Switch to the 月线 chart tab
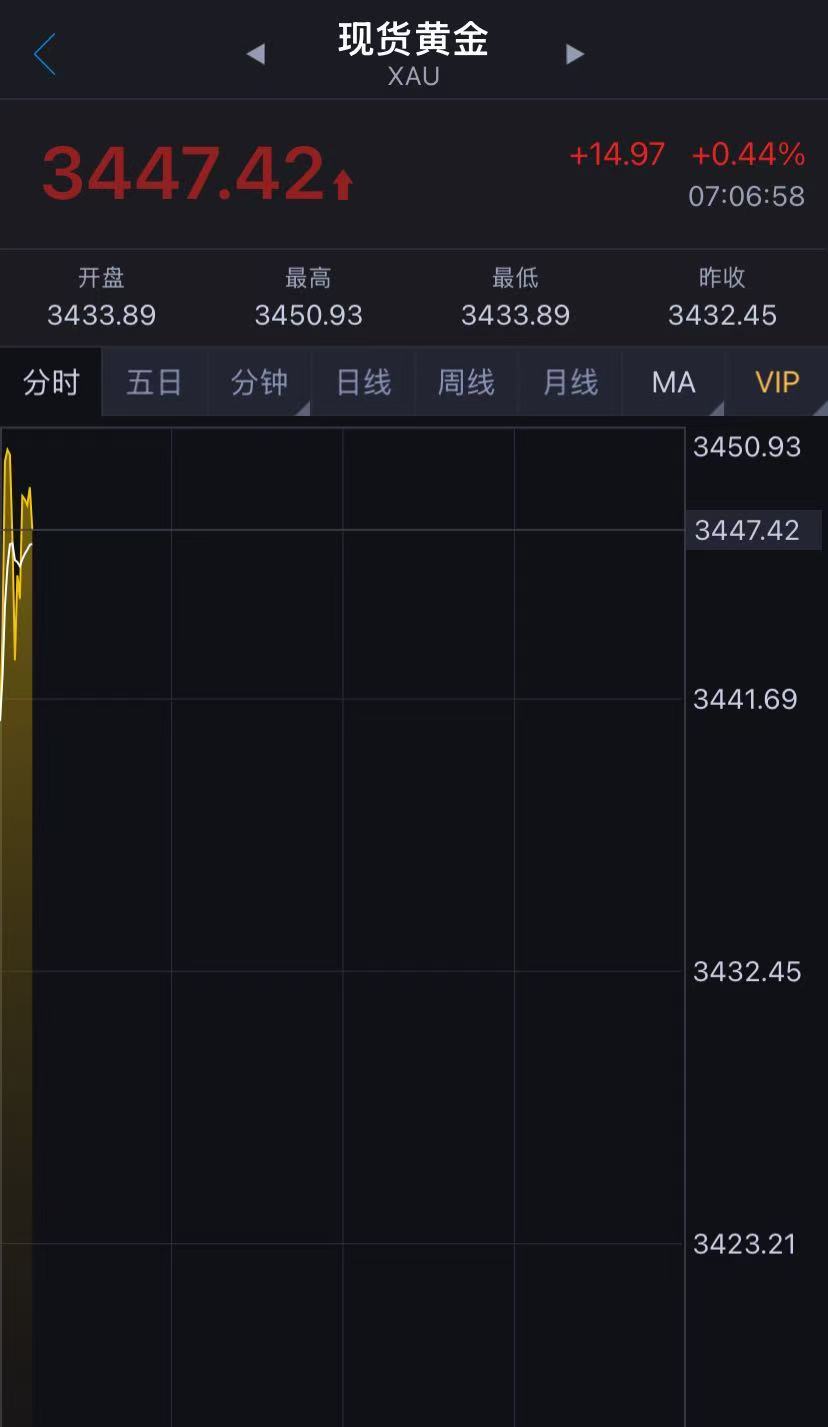Viewport: 828px width, 1427px height. point(570,382)
